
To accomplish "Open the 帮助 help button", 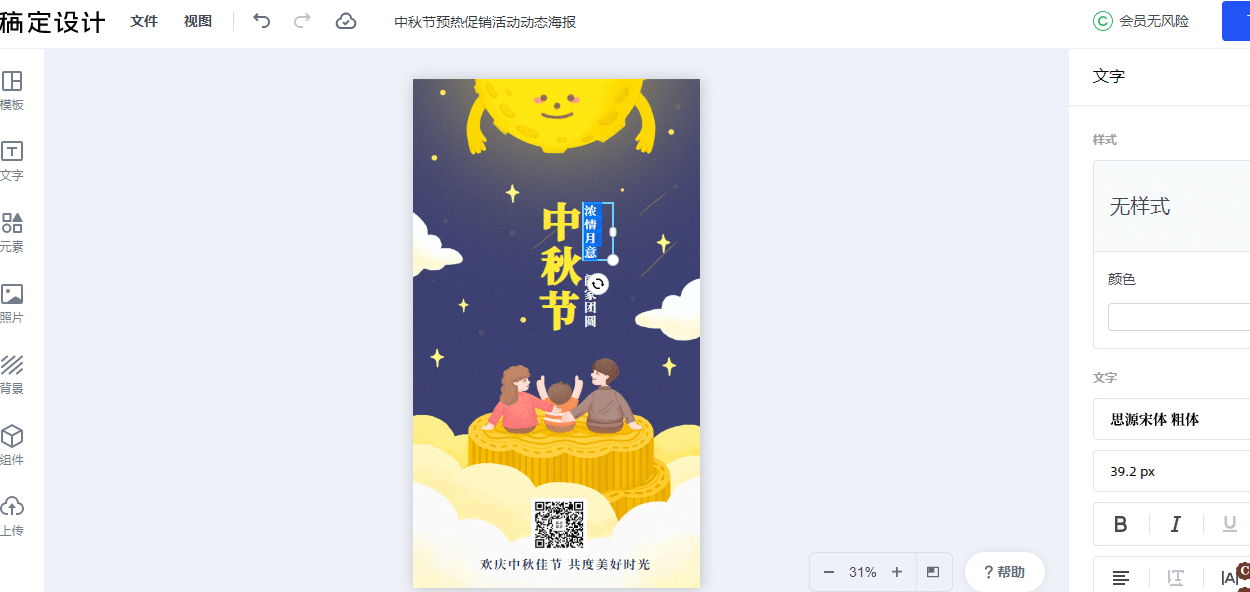I will click(x=1004, y=572).
